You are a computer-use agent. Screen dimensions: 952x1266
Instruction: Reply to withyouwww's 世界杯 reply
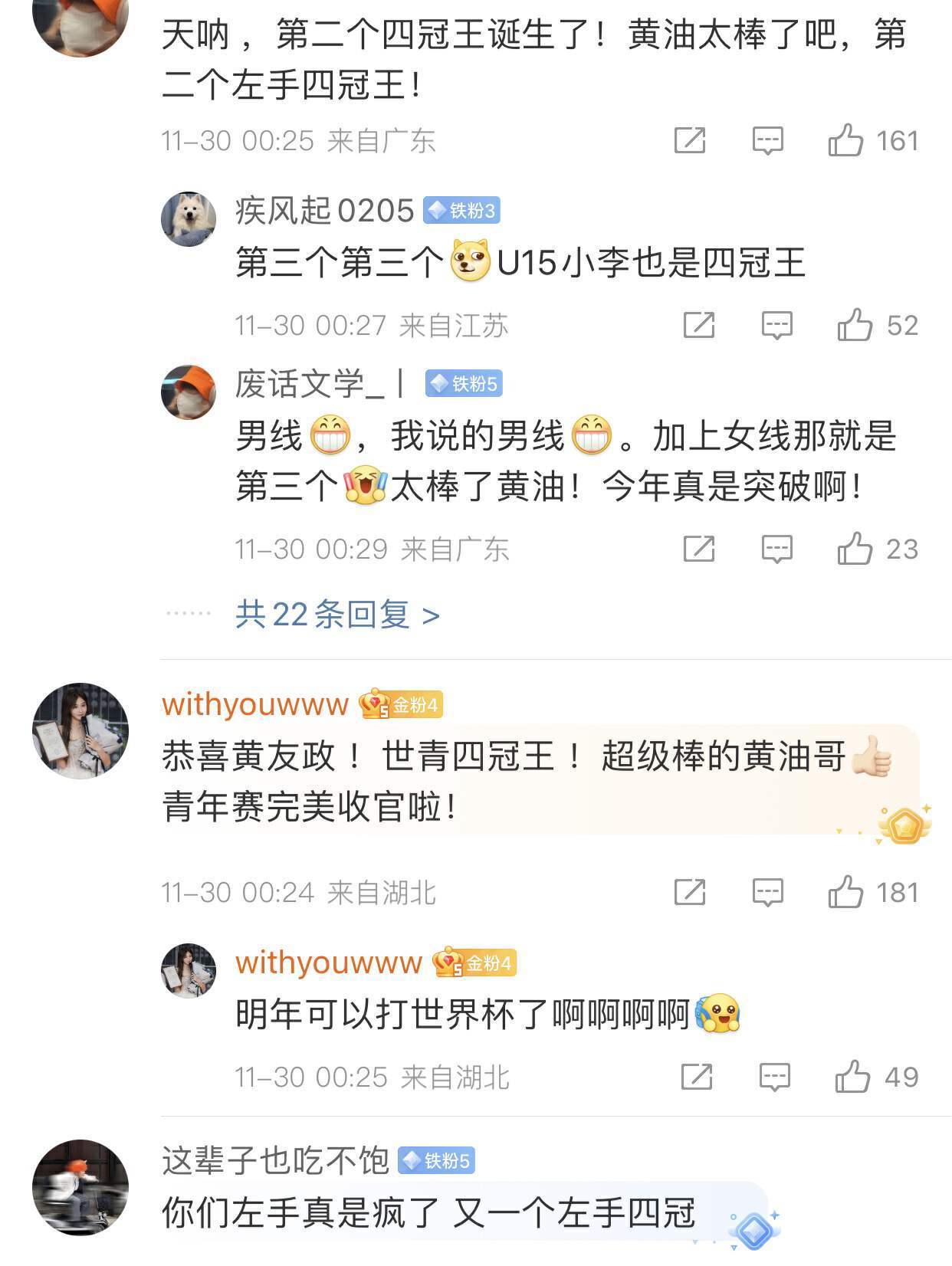[x=774, y=1077]
